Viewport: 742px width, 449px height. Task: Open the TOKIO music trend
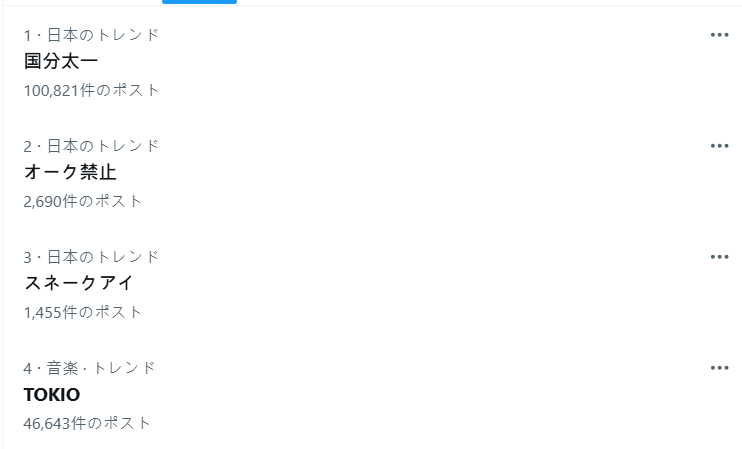click(x=52, y=394)
